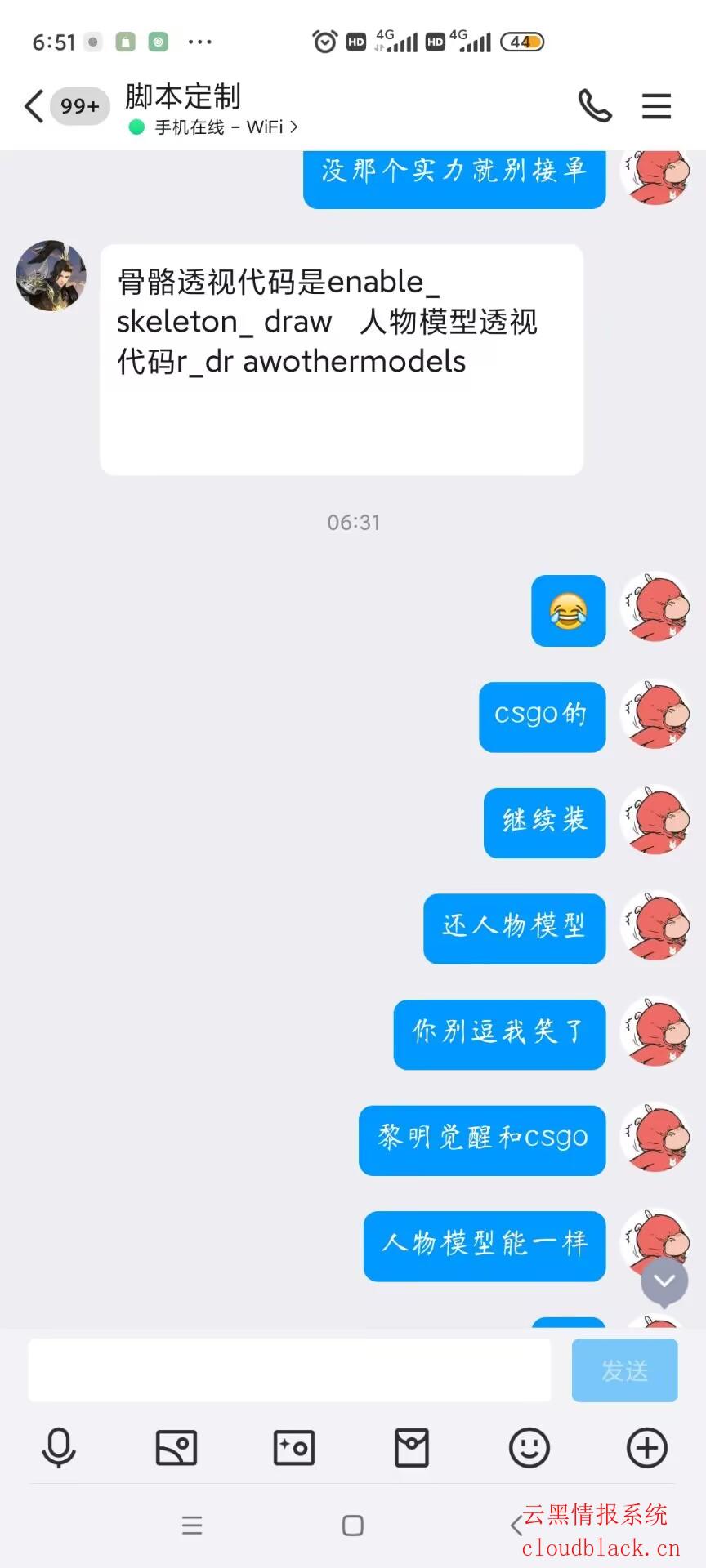The width and height of the screenshot is (706, 1568).
Task: Go to the system home screen
Action: tap(353, 1525)
